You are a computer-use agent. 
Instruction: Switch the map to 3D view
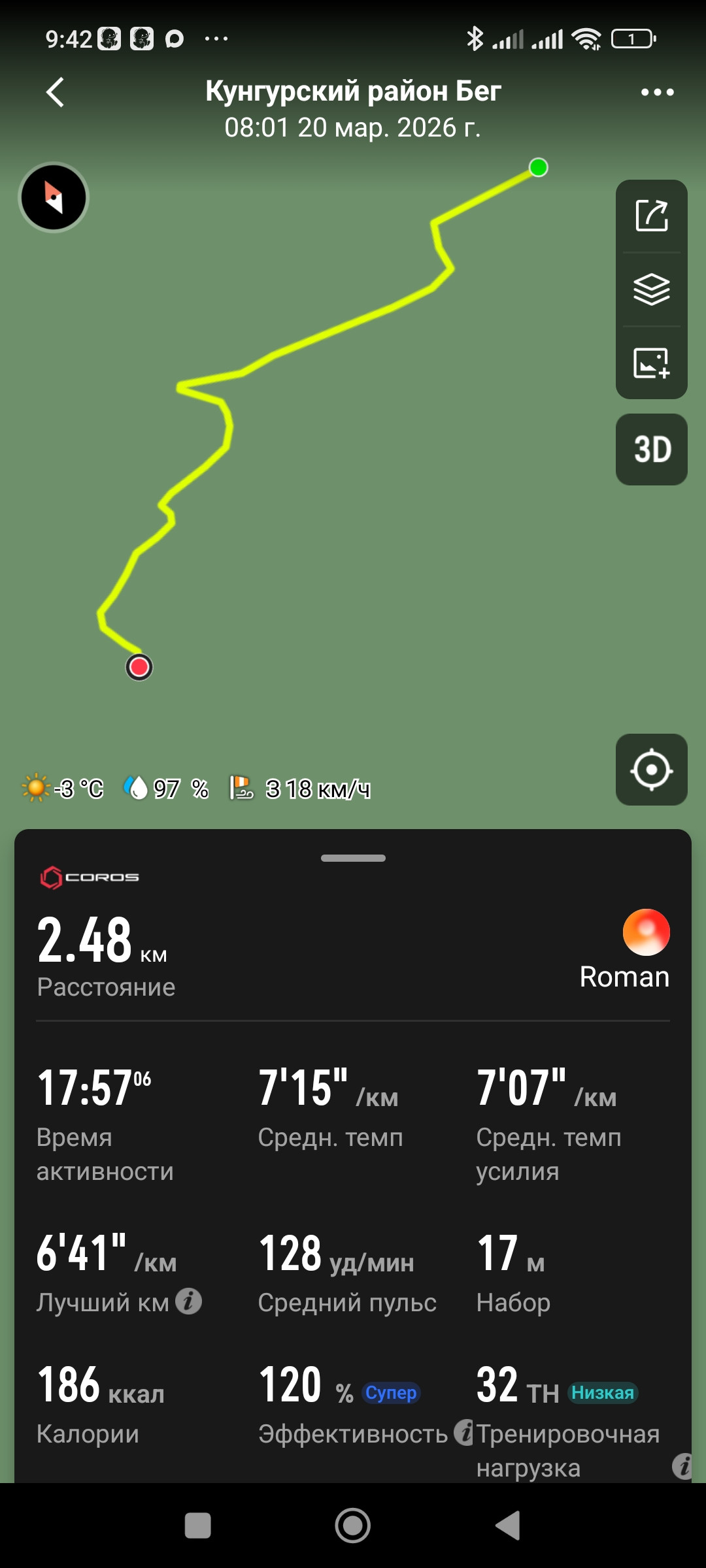pos(652,449)
